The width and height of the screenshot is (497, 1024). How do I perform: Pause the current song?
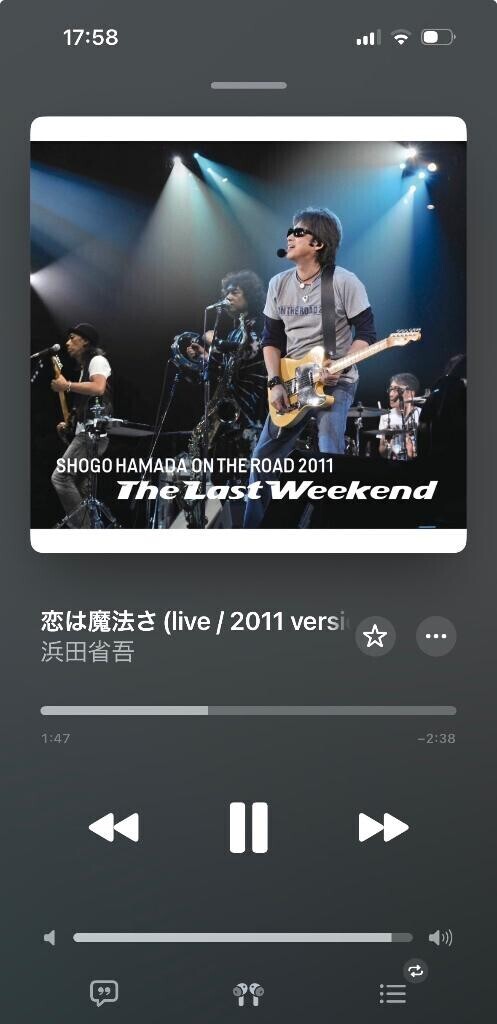tap(248, 827)
